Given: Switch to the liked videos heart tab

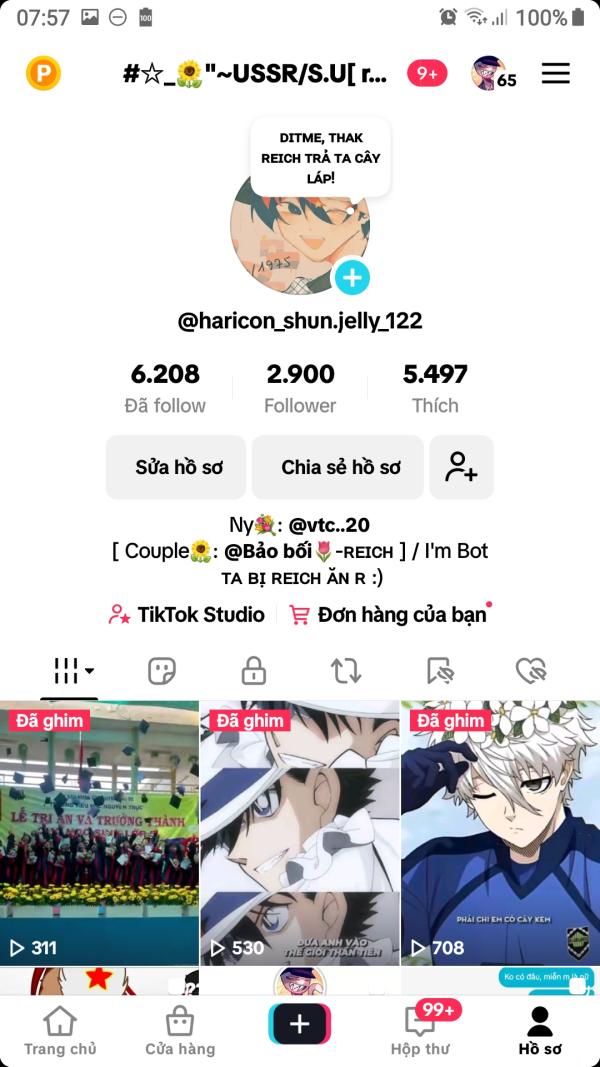Looking at the screenshot, I should coord(531,671).
